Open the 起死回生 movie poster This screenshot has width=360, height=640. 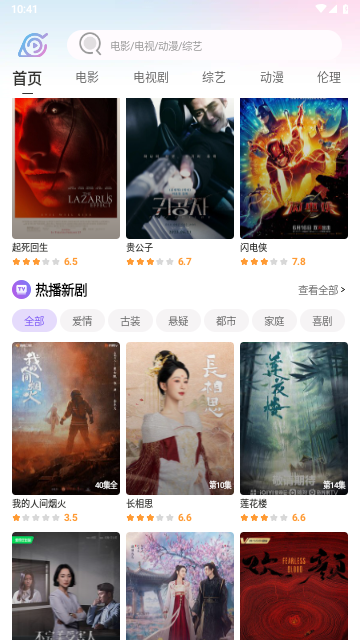(66, 168)
